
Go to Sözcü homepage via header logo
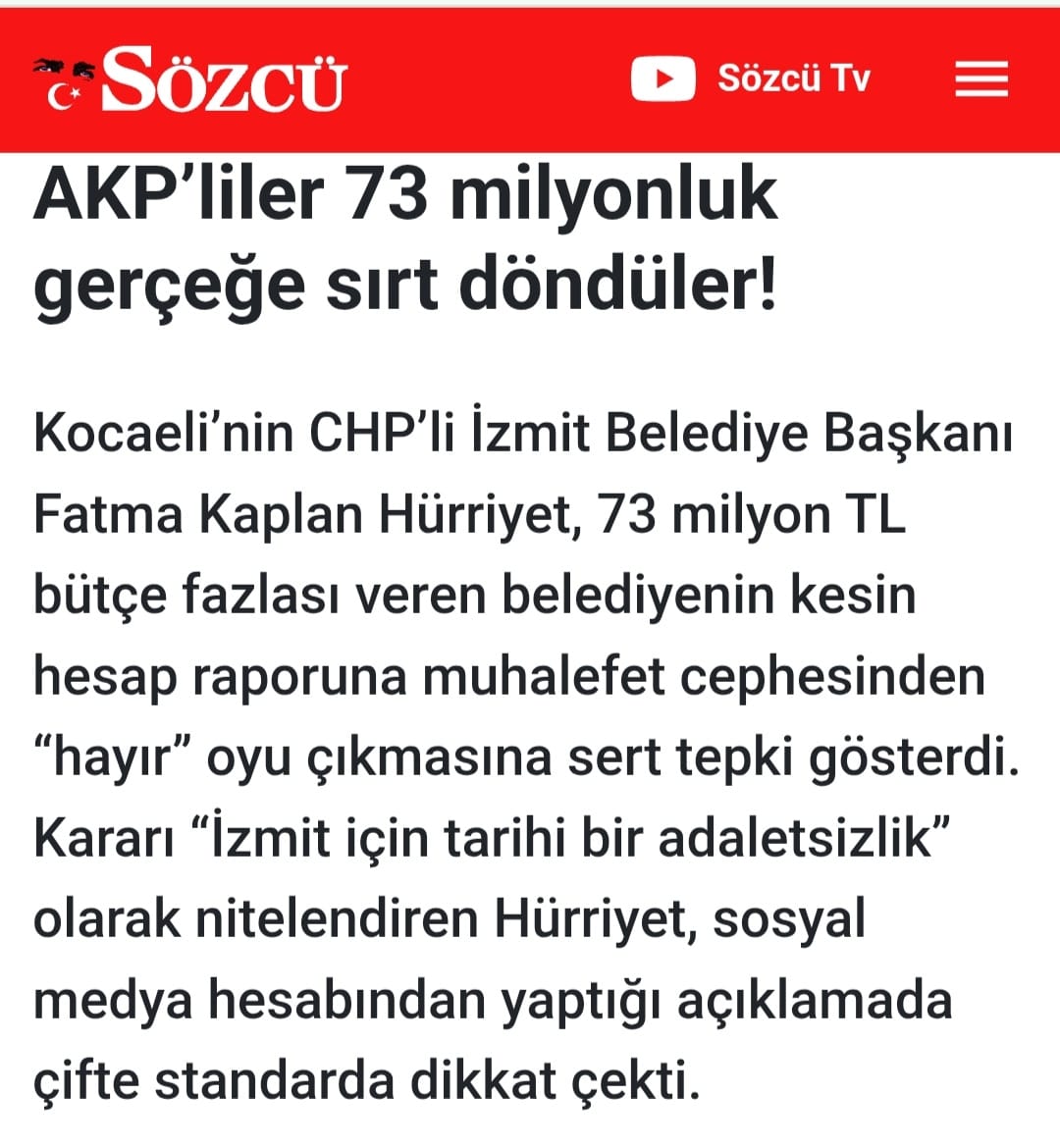[x=191, y=80]
